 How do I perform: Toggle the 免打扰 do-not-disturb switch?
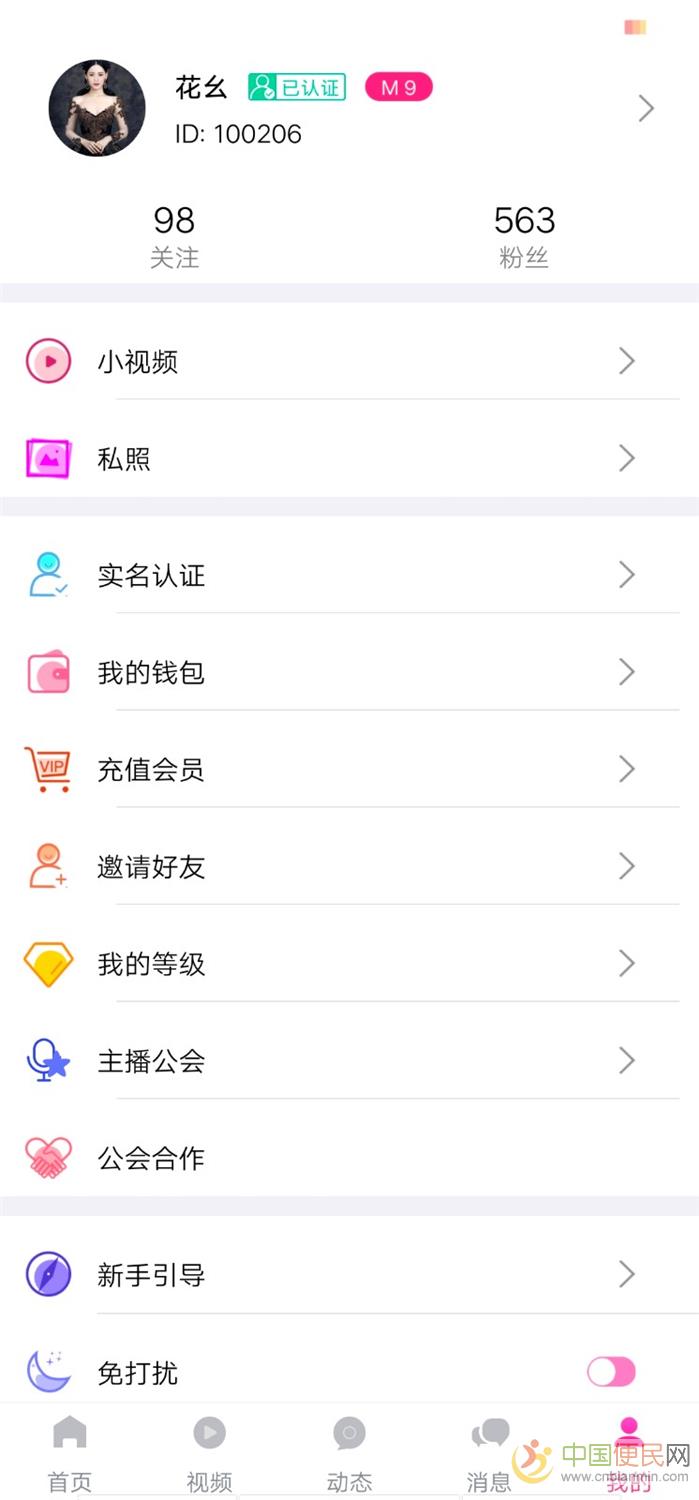[611, 1372]
